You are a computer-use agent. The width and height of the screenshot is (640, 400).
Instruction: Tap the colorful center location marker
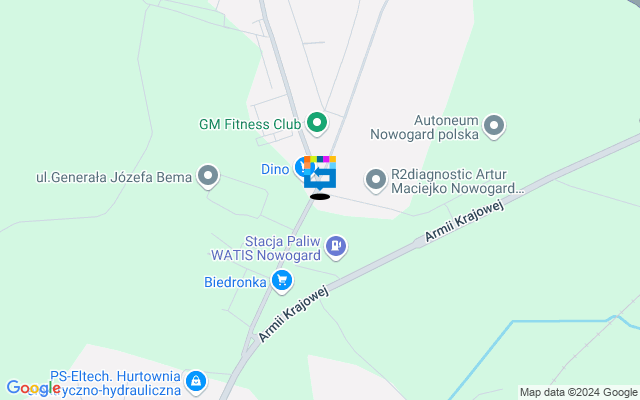coord(321,172)
